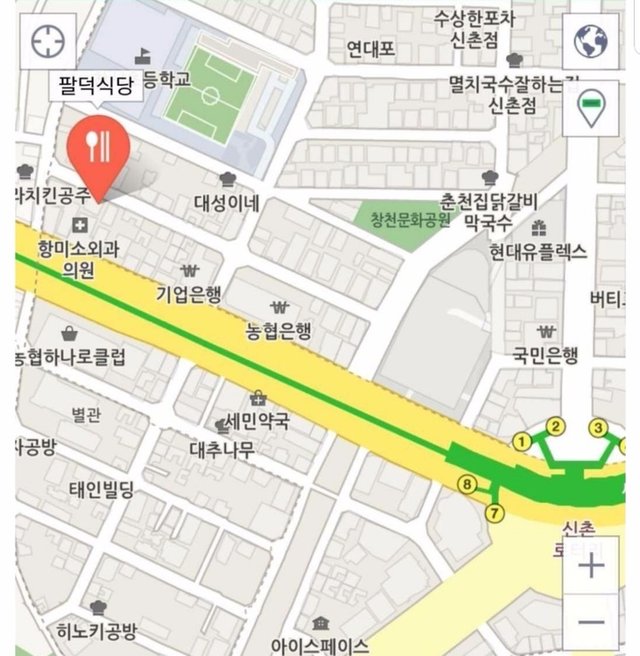Switch map view with globe icon

click(591, 42)
